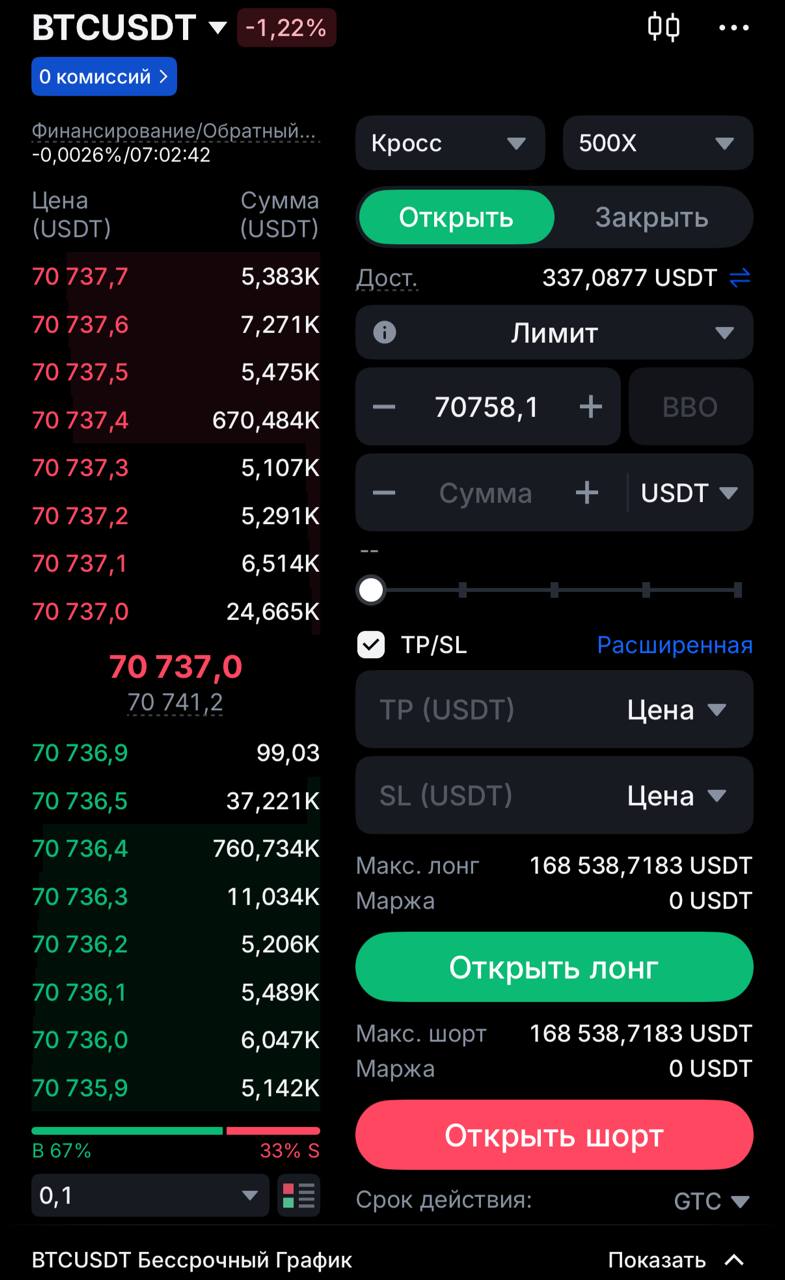This screenshot has width=785, height=1280.
Task: Tap the Открыть лонг button
Action: [x=554, y=967]
